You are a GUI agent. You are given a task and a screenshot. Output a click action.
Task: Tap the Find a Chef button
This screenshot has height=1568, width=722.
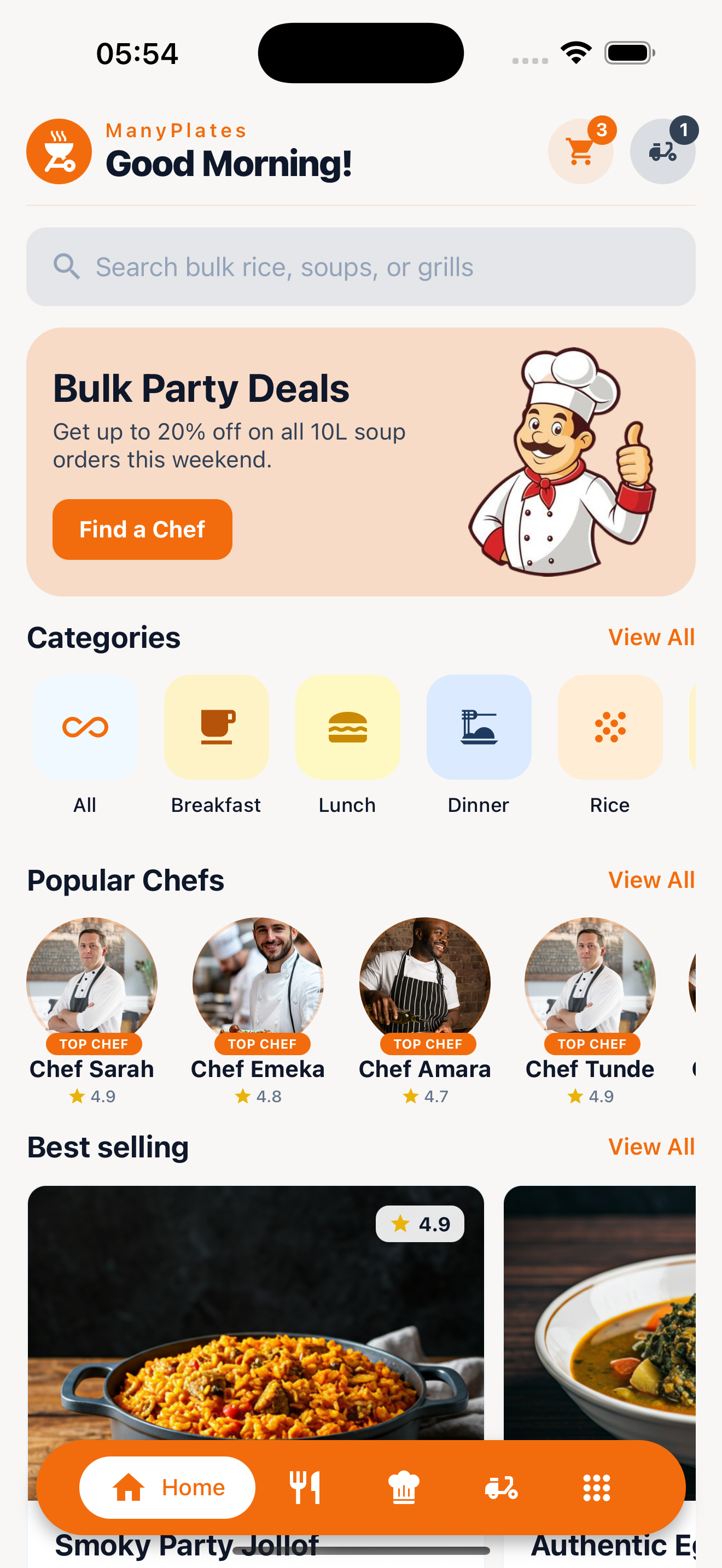click(142, 529)
